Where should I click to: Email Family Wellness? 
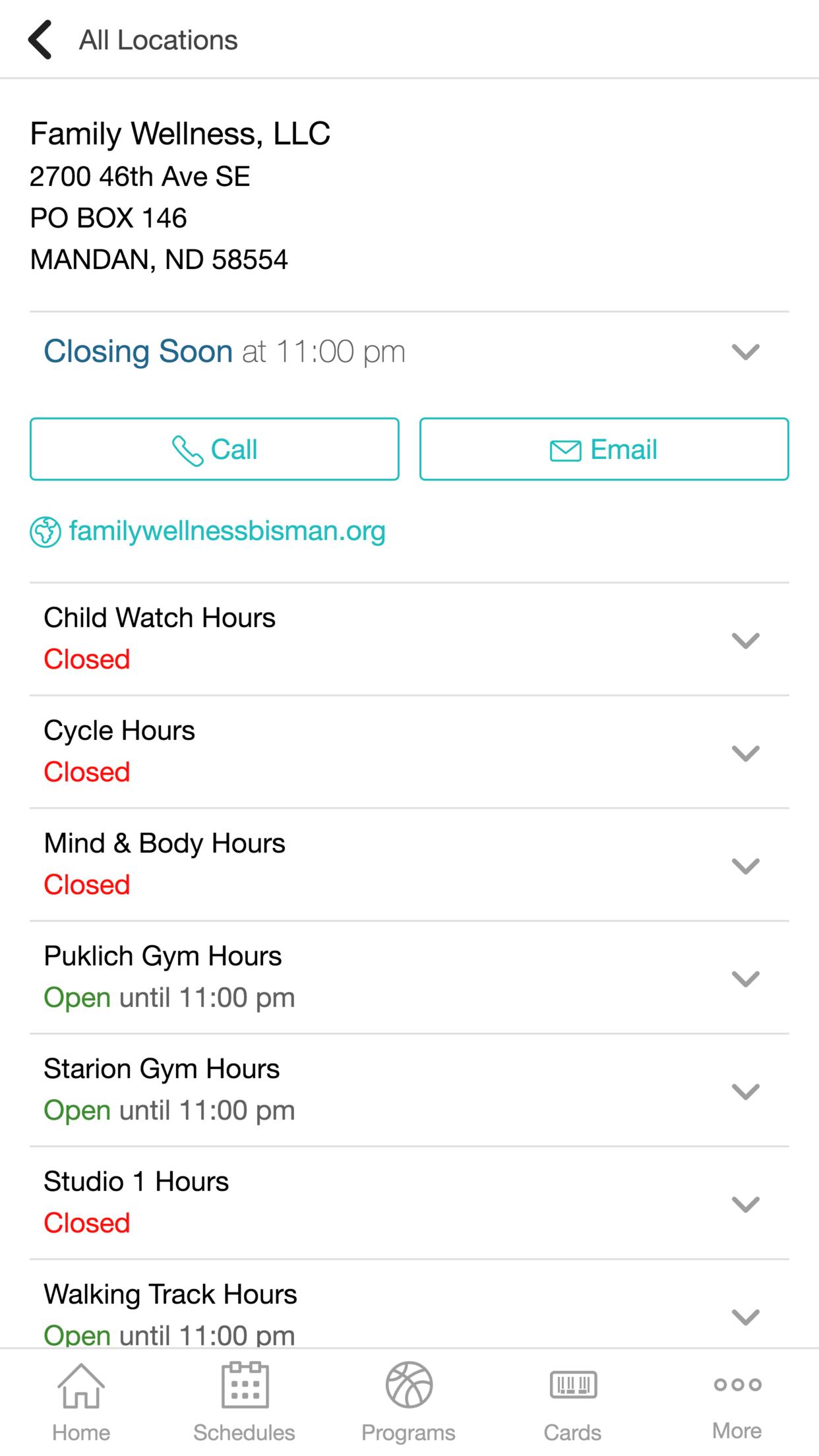coord(603,449)
